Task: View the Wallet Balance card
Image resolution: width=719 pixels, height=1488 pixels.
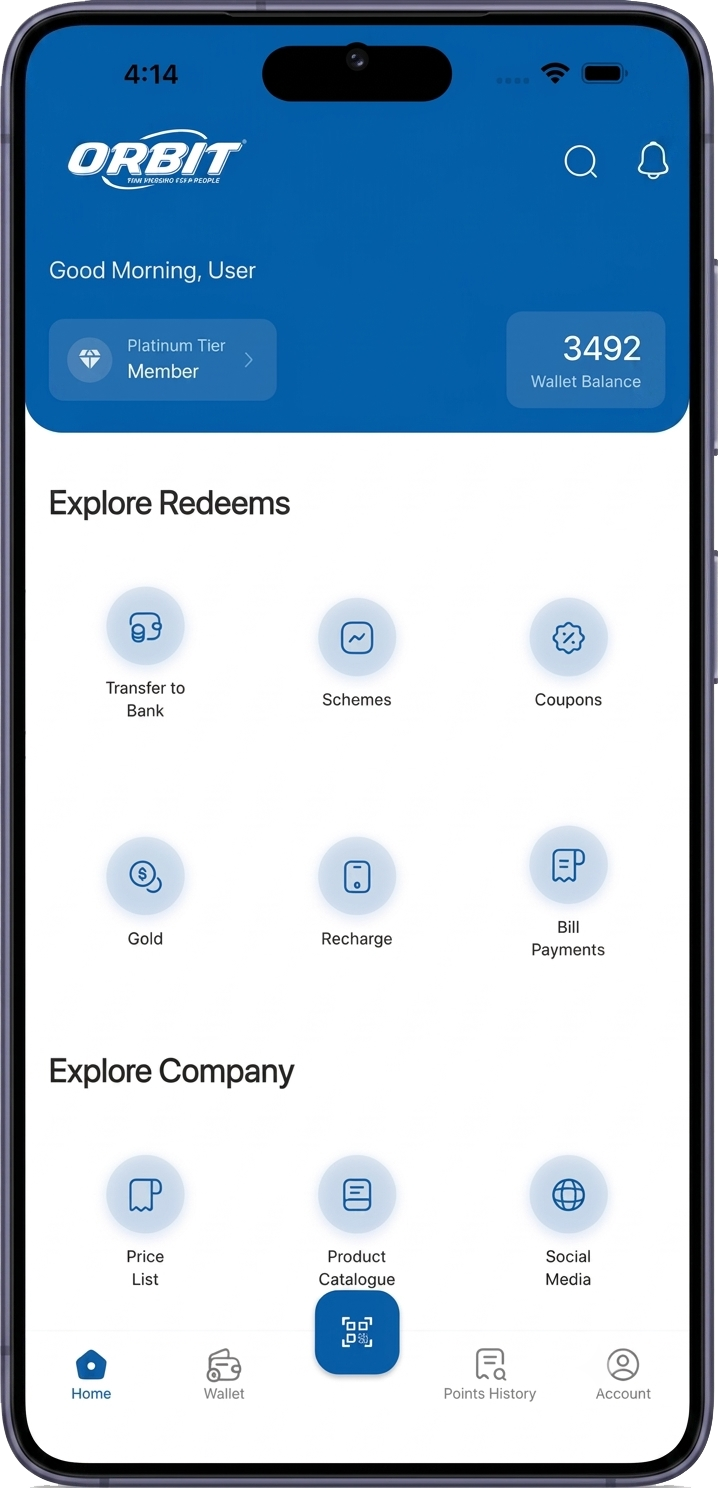Action: (x=586, y=359)
